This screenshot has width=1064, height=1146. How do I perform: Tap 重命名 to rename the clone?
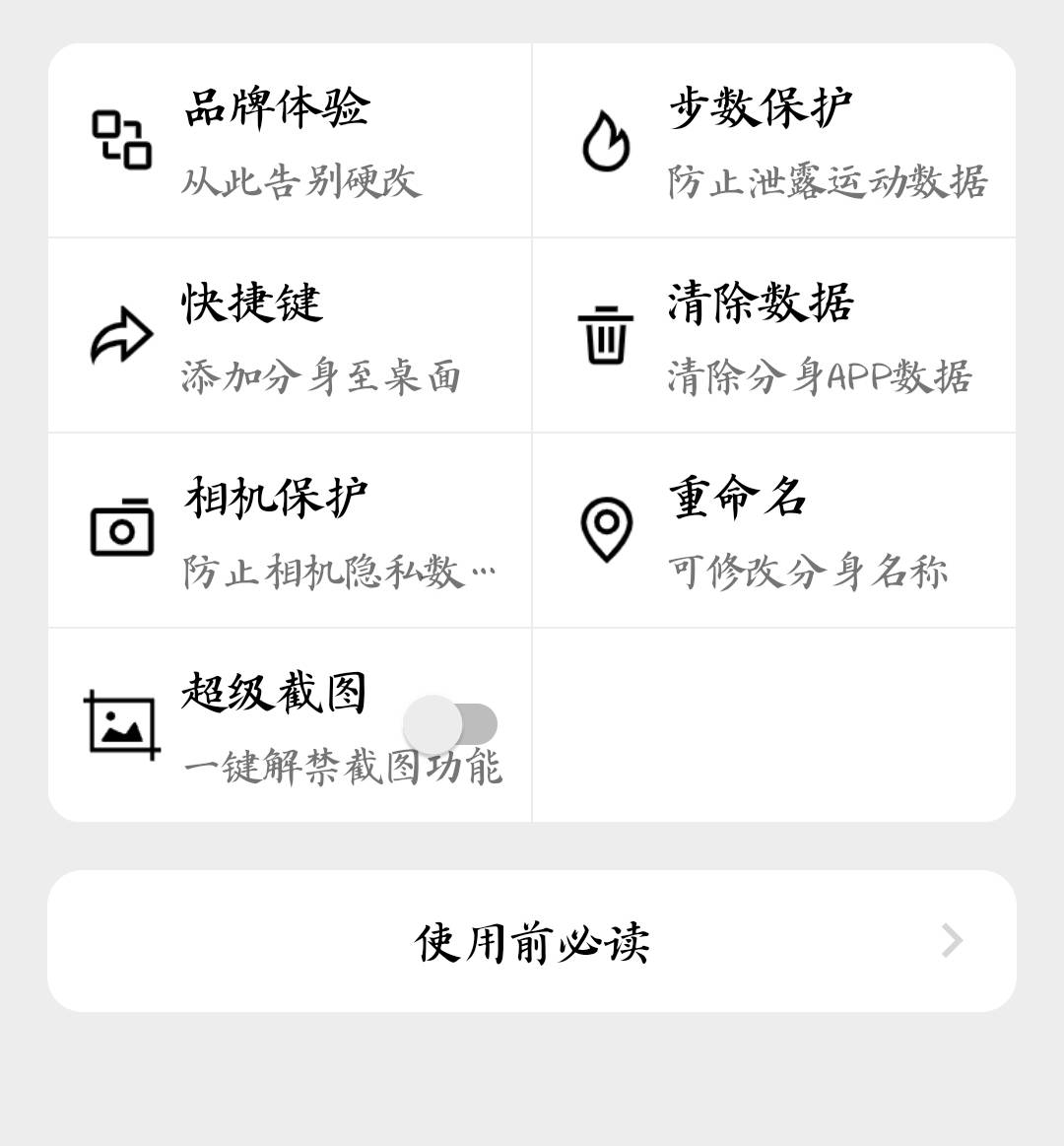774,531
